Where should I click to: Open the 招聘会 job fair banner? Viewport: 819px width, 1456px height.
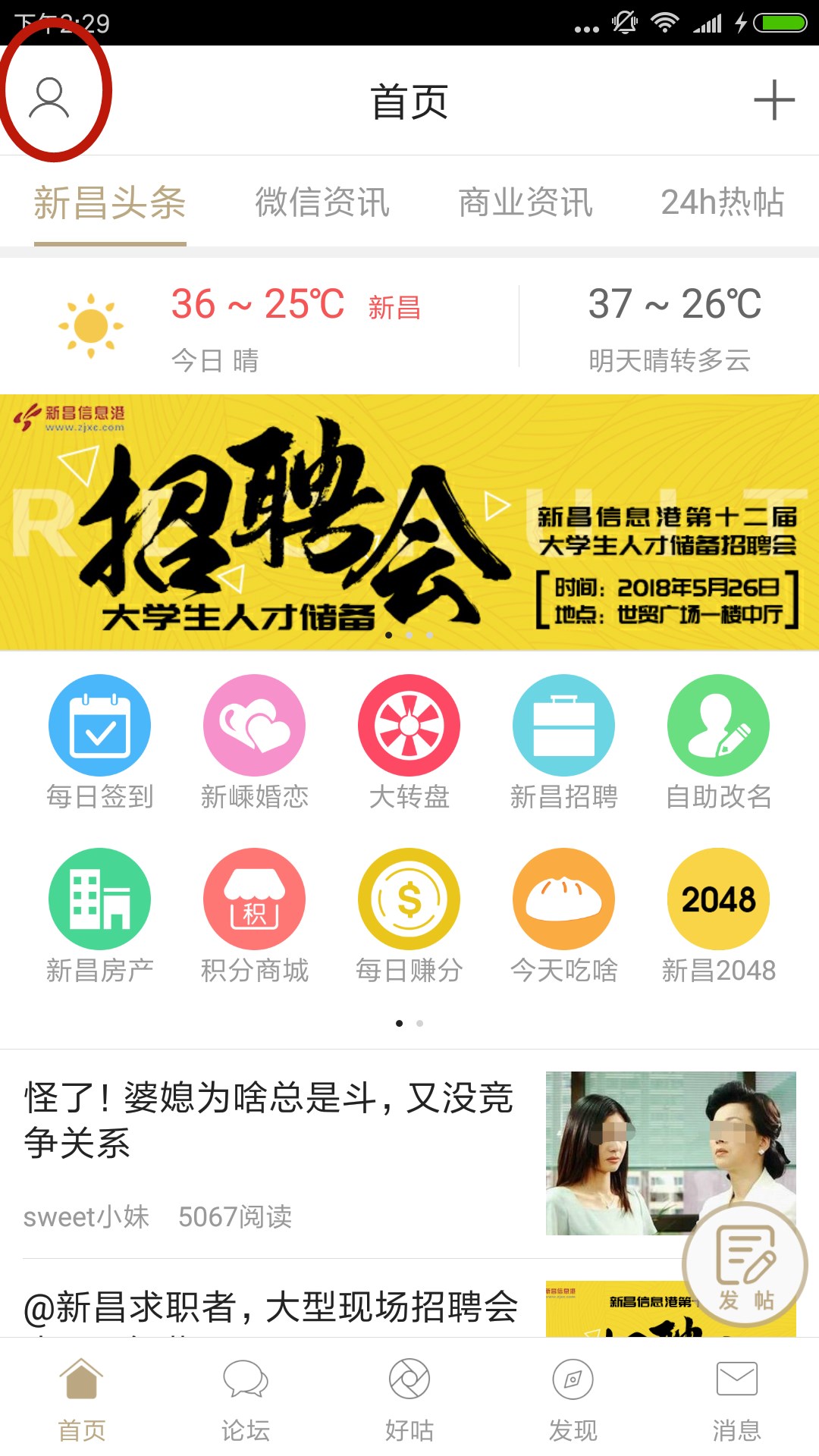(409, 522)
